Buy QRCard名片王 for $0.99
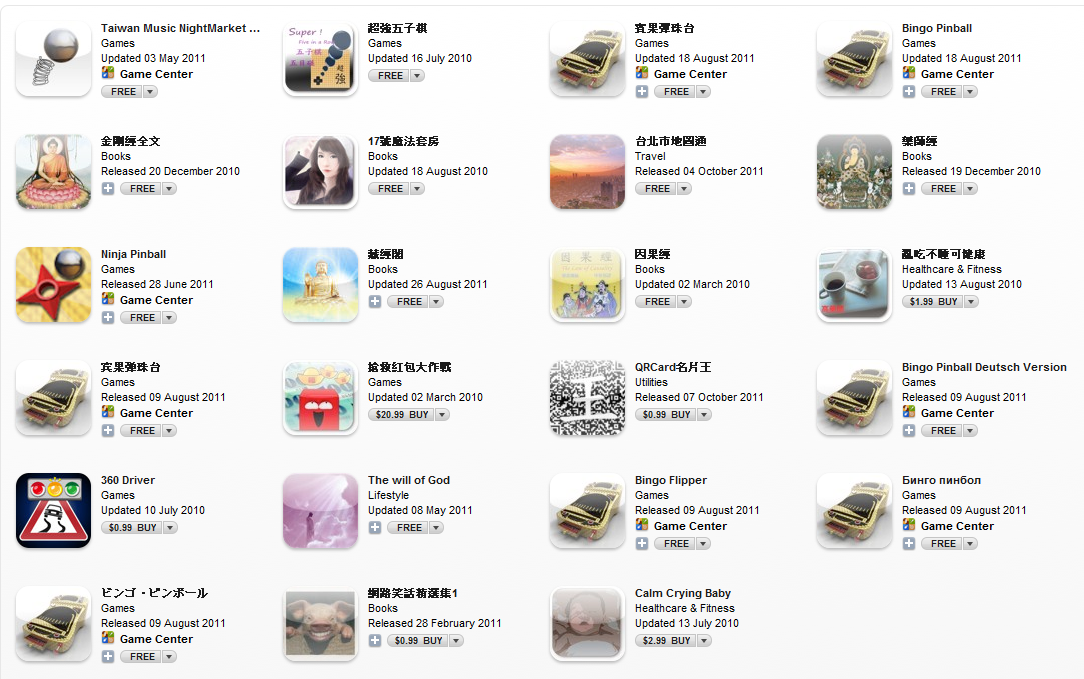This screenshot has width=1084, height=679. point(665,414)
